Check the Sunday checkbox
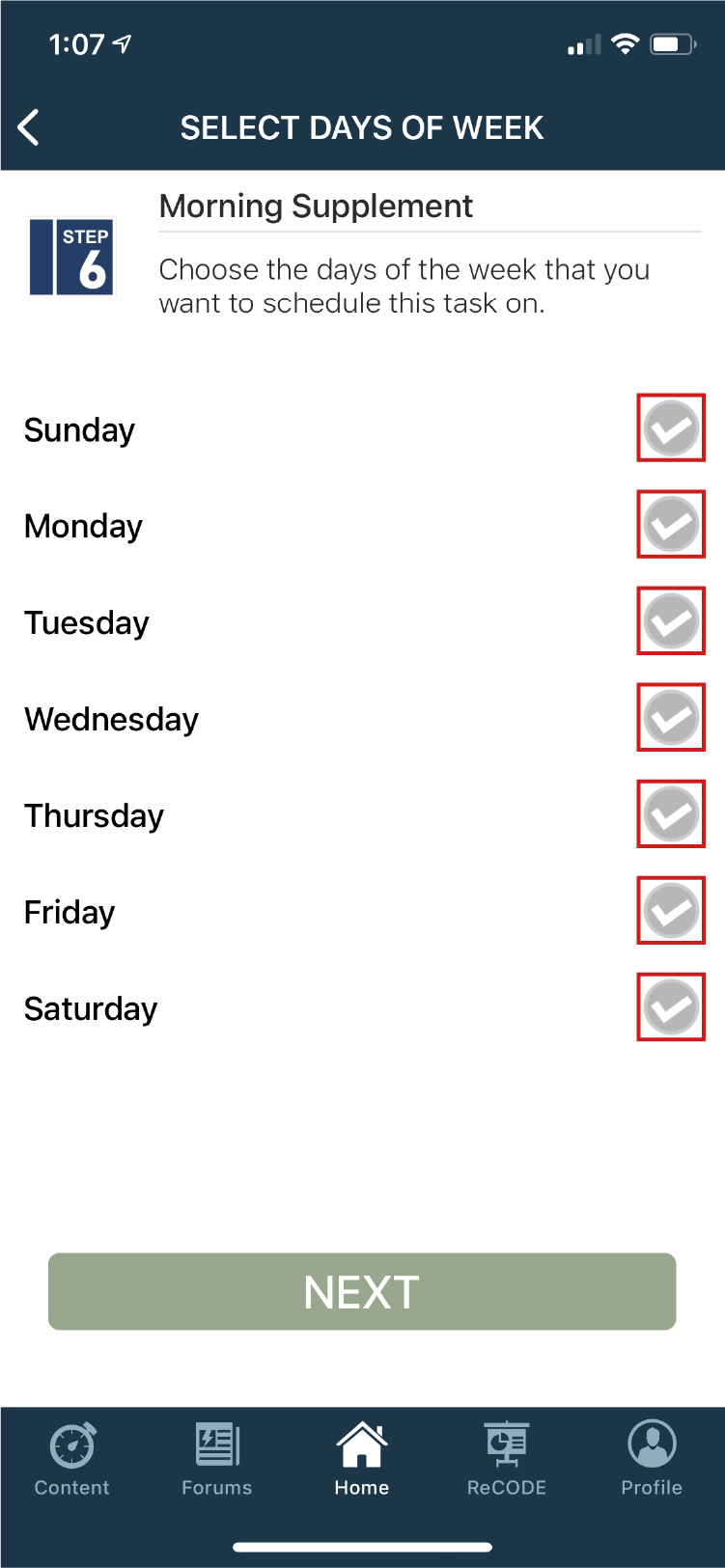Viewport: 725px width, 1568px height. pyautogui.click(x=671, y=428)
